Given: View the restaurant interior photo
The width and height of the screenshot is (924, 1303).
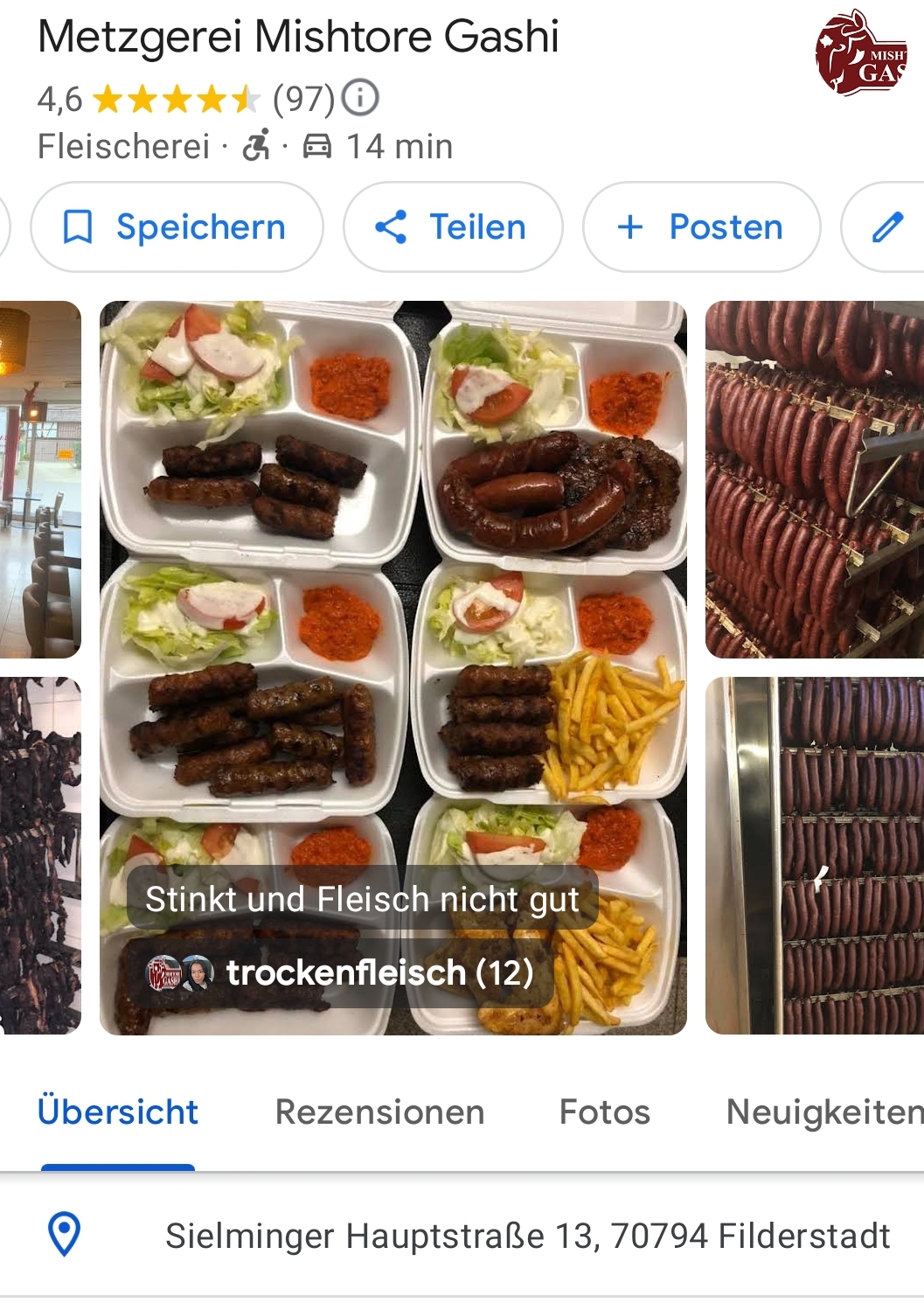Looking at the screenshot, I should pos(39,479).
